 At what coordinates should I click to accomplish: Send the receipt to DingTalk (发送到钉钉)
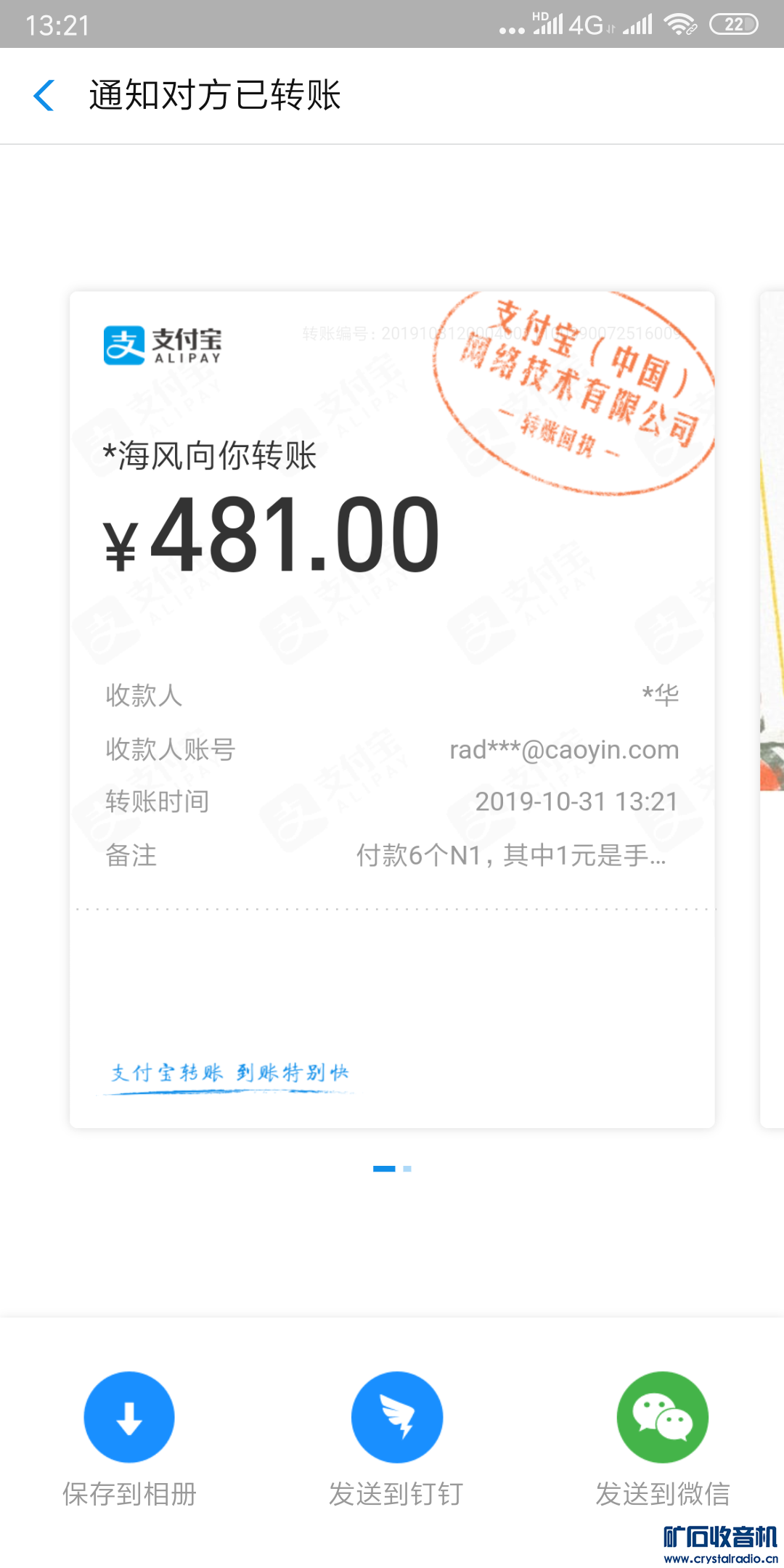point(396,1416)
